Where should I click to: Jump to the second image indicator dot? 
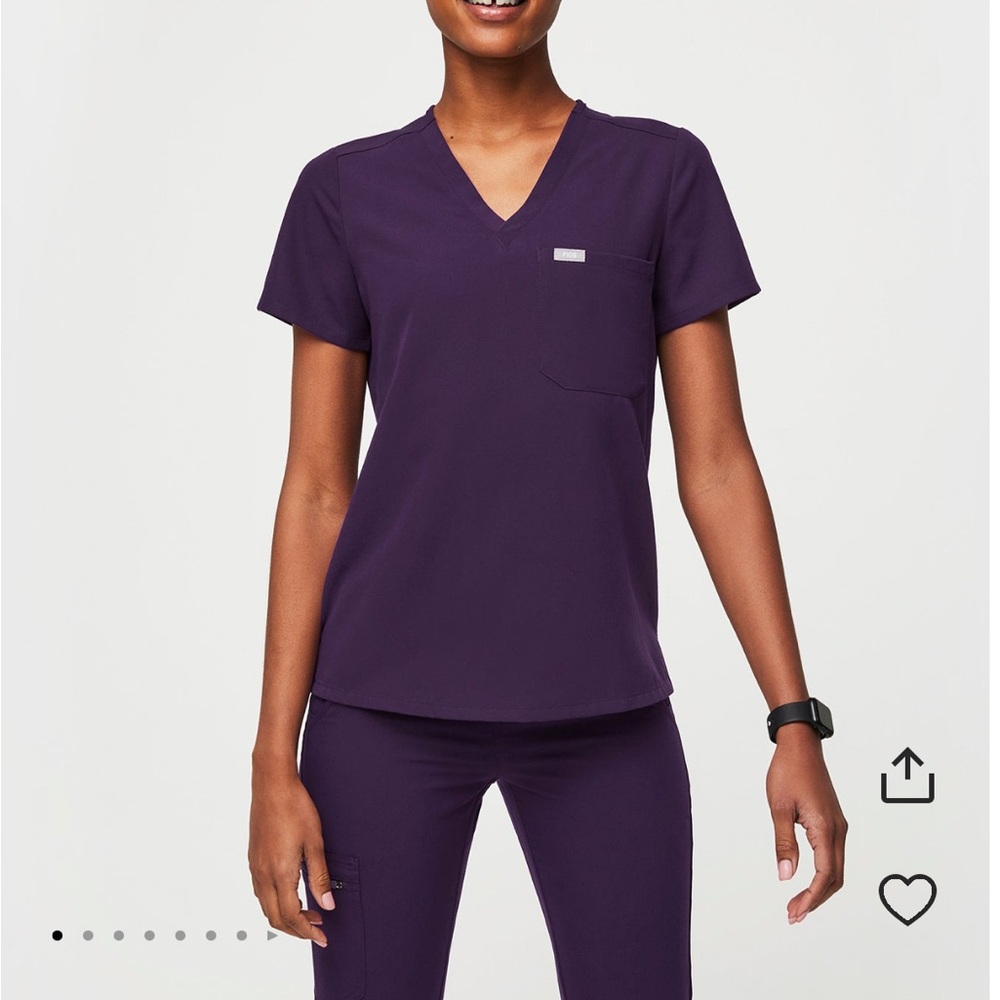click(88, 936)
